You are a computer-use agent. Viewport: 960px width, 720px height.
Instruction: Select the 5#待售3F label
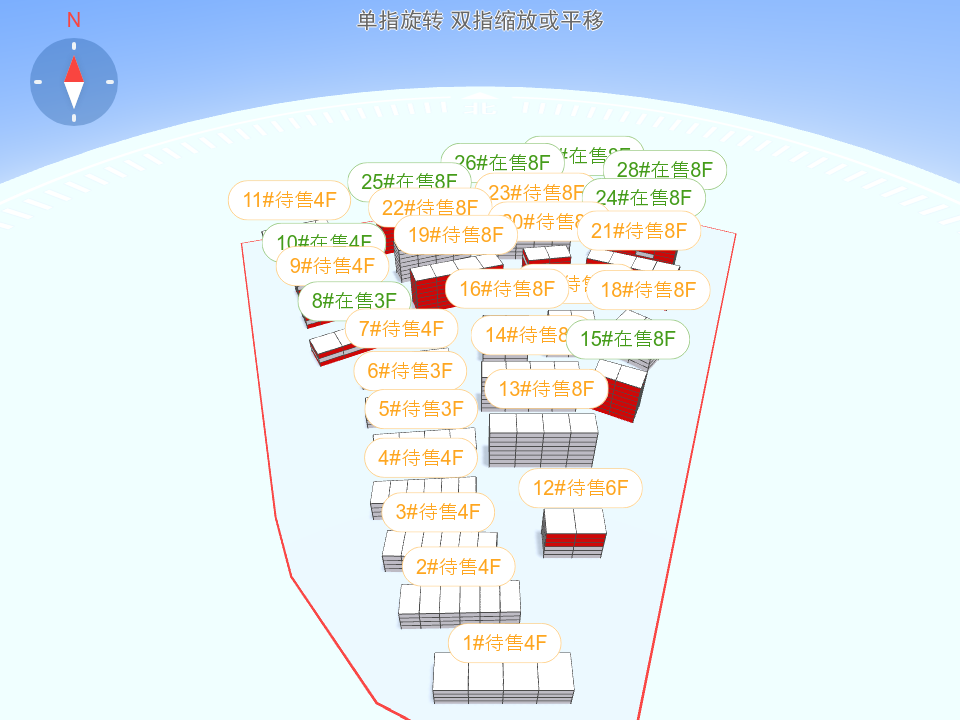pyautogui.click(x=421, y=408)
